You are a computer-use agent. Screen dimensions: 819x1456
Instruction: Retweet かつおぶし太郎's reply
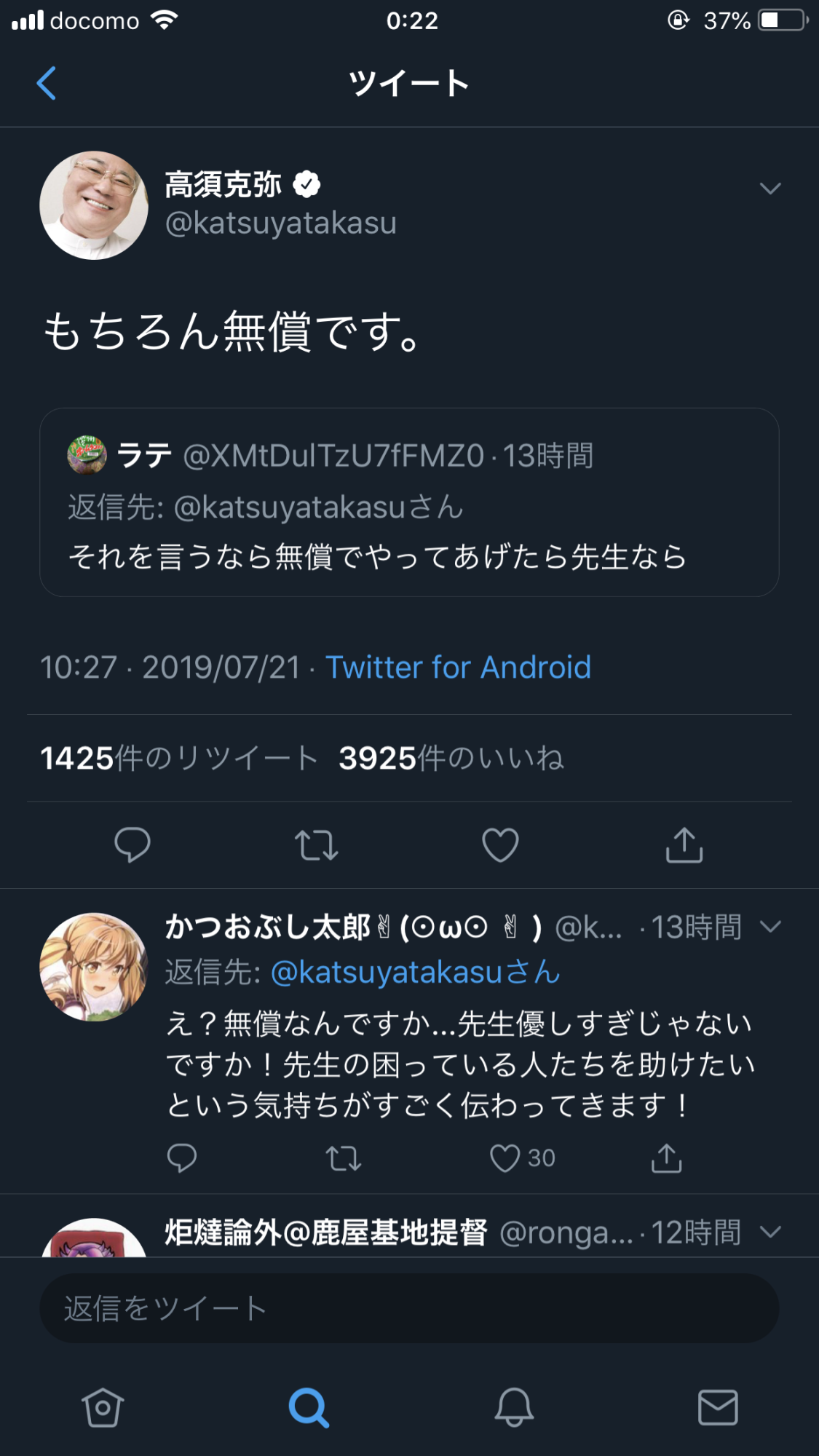(343, 1158)
